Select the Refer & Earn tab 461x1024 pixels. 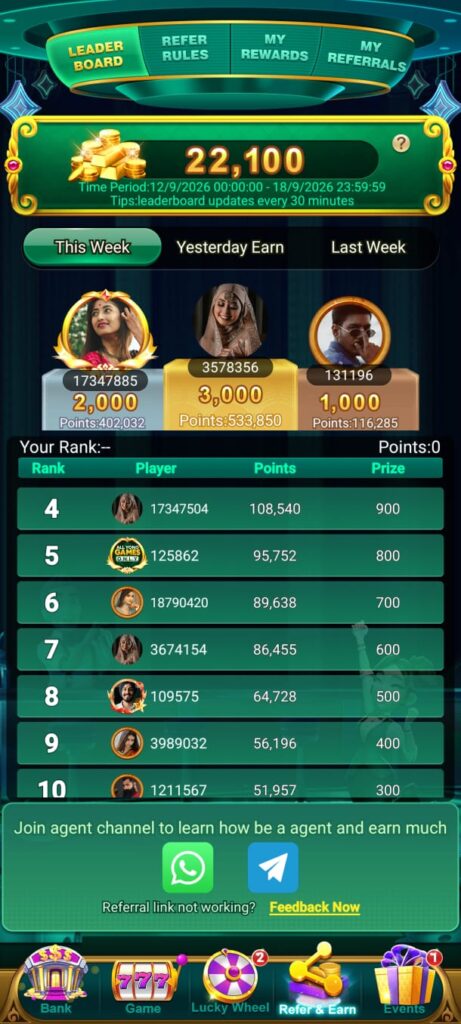317,982
